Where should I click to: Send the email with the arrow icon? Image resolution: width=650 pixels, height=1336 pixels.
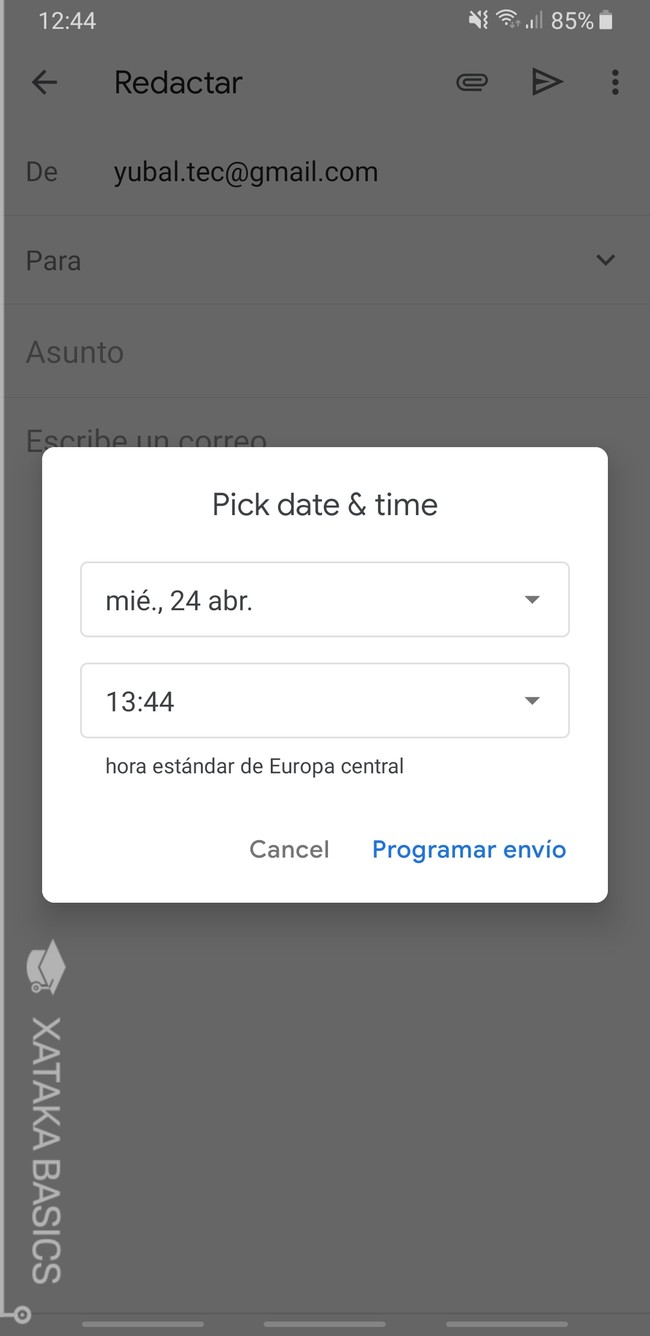(x=546, y=82)
